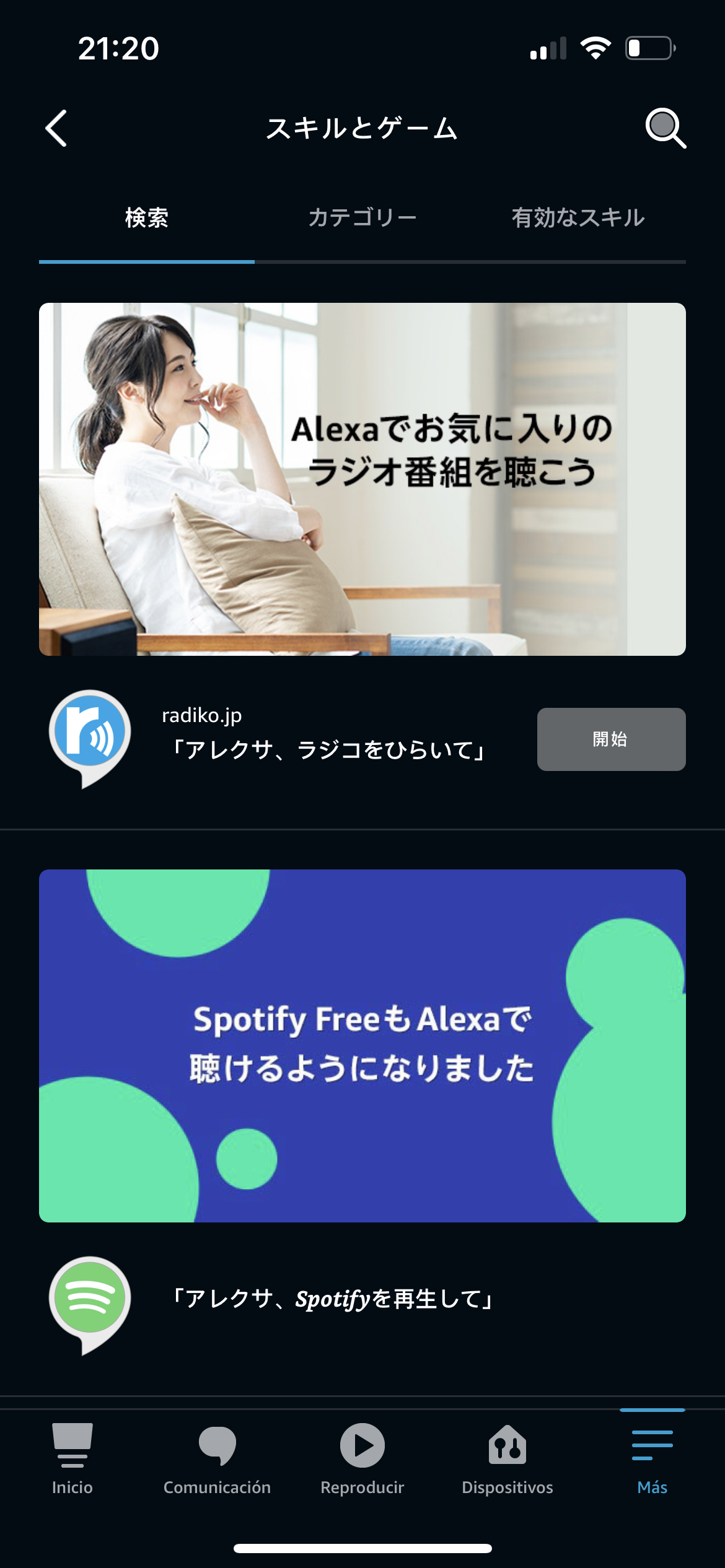The image size is (725, 1568).
Task: Select the Más tab
Action: click(x=652, y=1458)
